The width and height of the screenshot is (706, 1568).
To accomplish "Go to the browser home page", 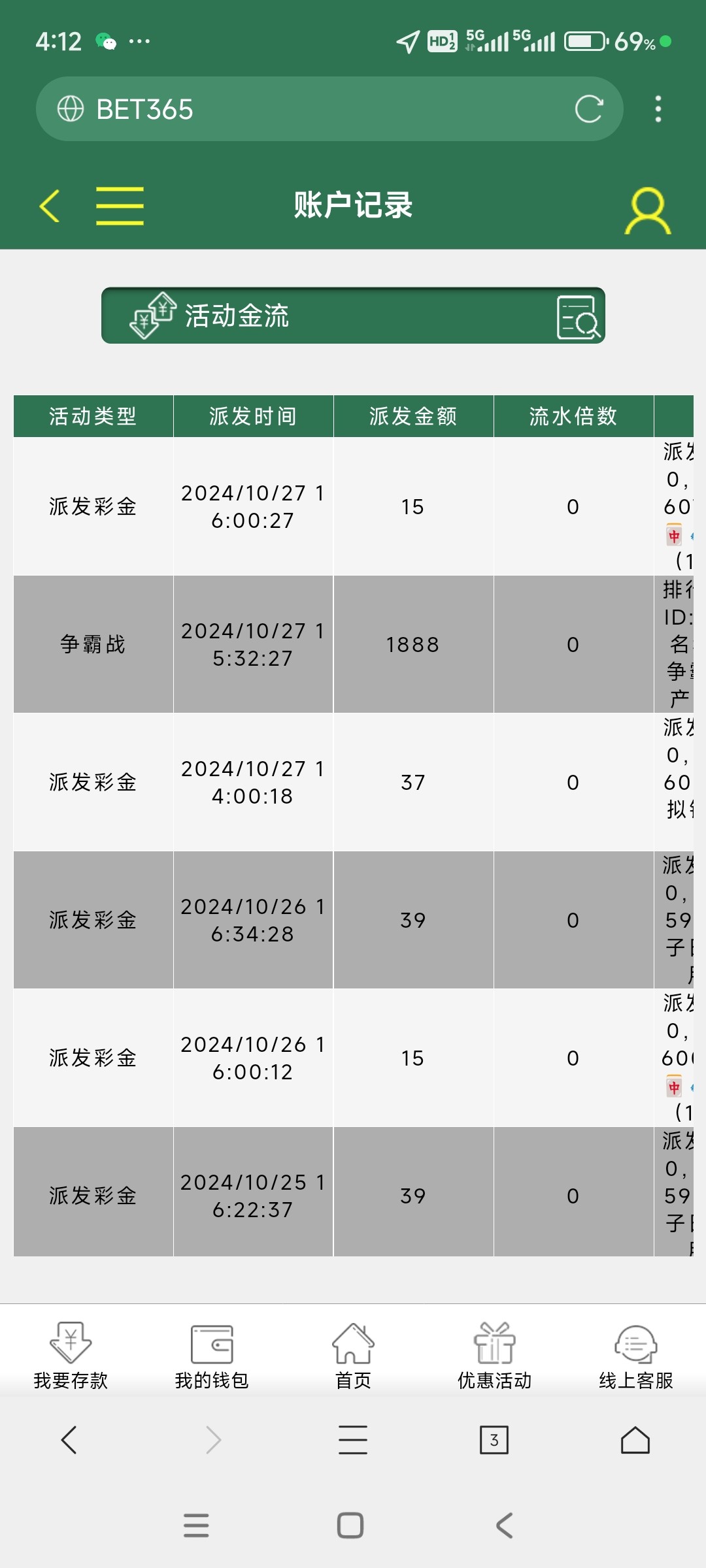I will click(635, 1440).
